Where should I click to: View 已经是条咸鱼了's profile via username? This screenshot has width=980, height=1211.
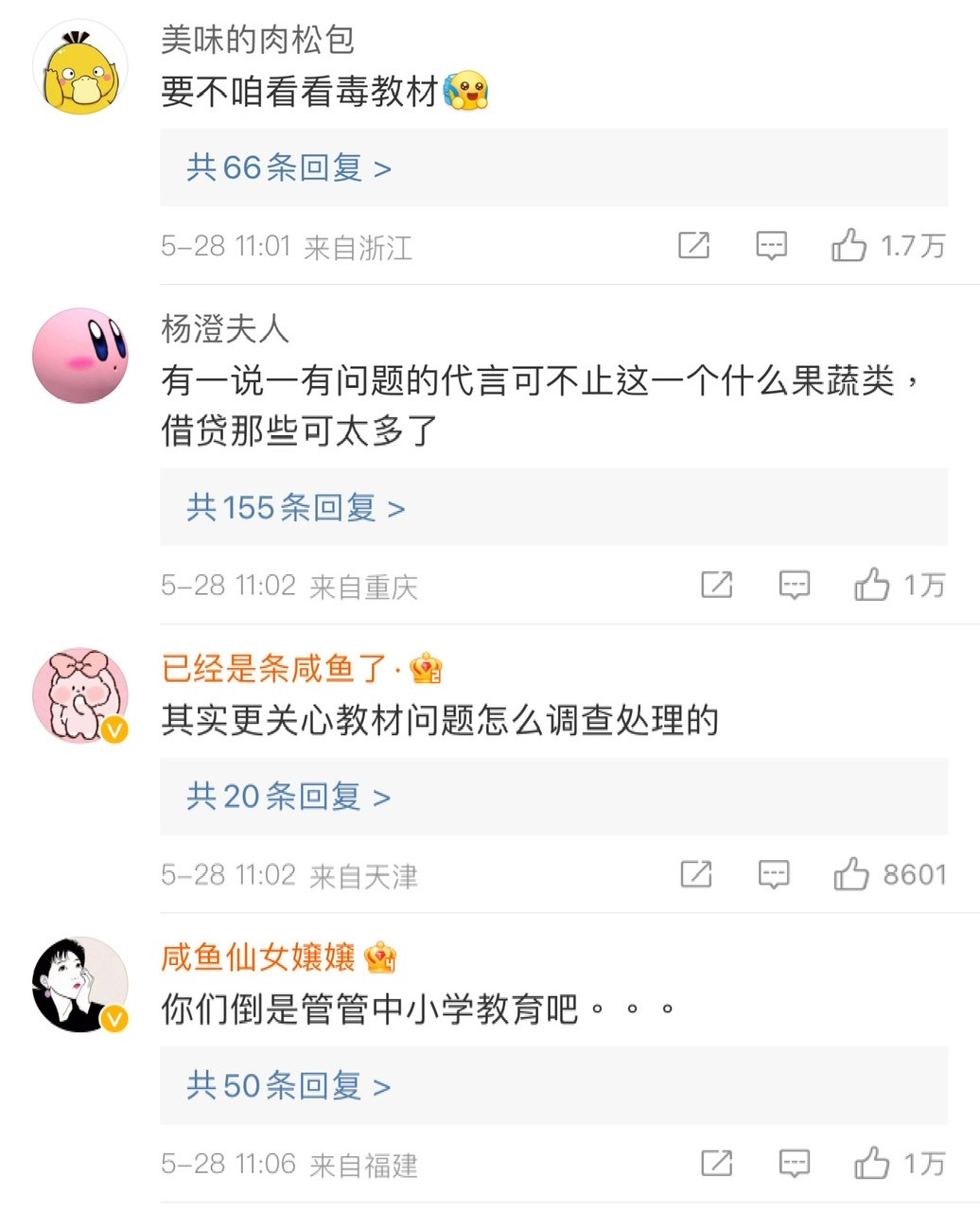tap(273, 668)
